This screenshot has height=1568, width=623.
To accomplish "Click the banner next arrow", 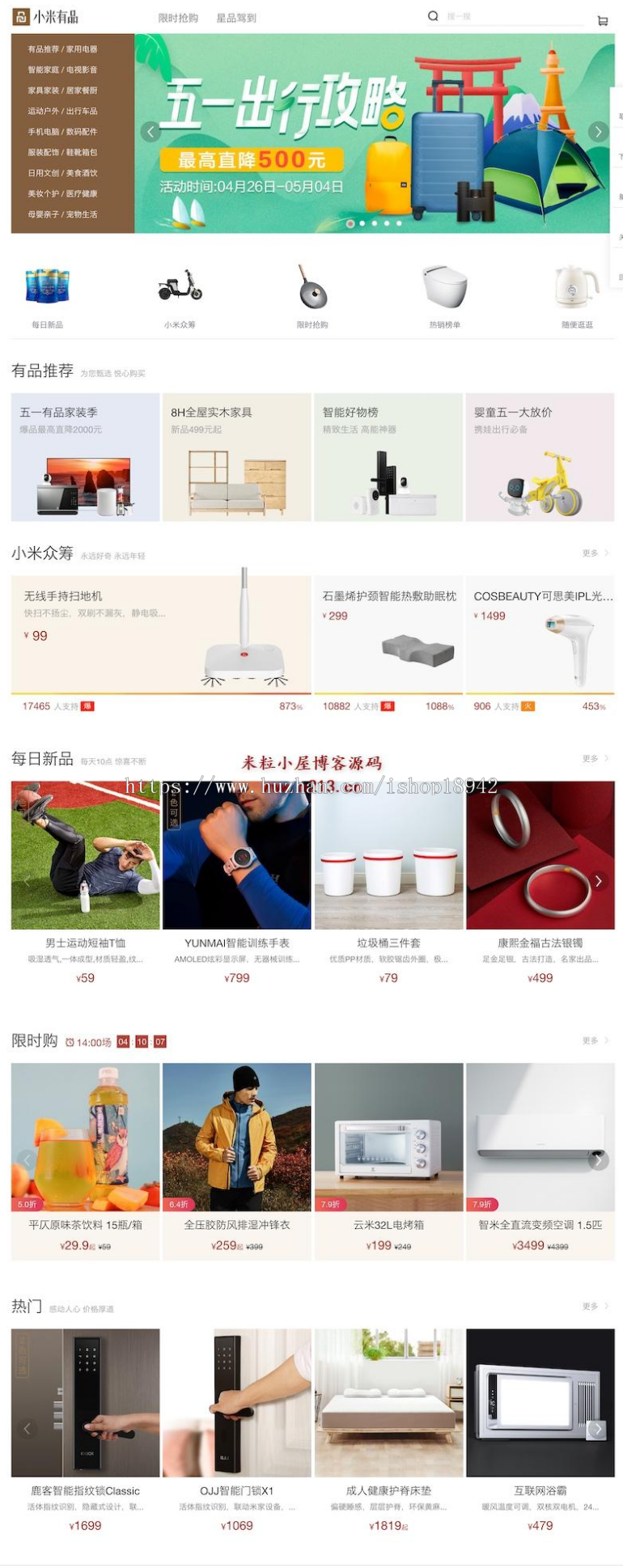I will (599, 130).
